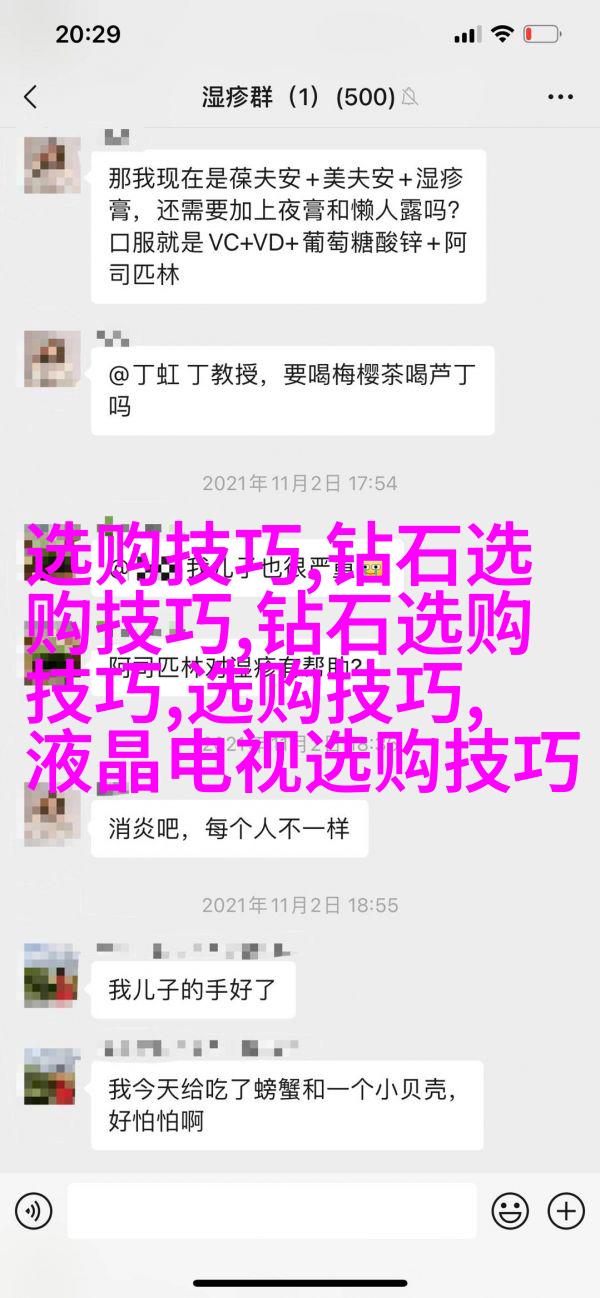The image size is (600, 1298).
Task: Open the group chat overflow menu
Action: [x=560, y=97]
